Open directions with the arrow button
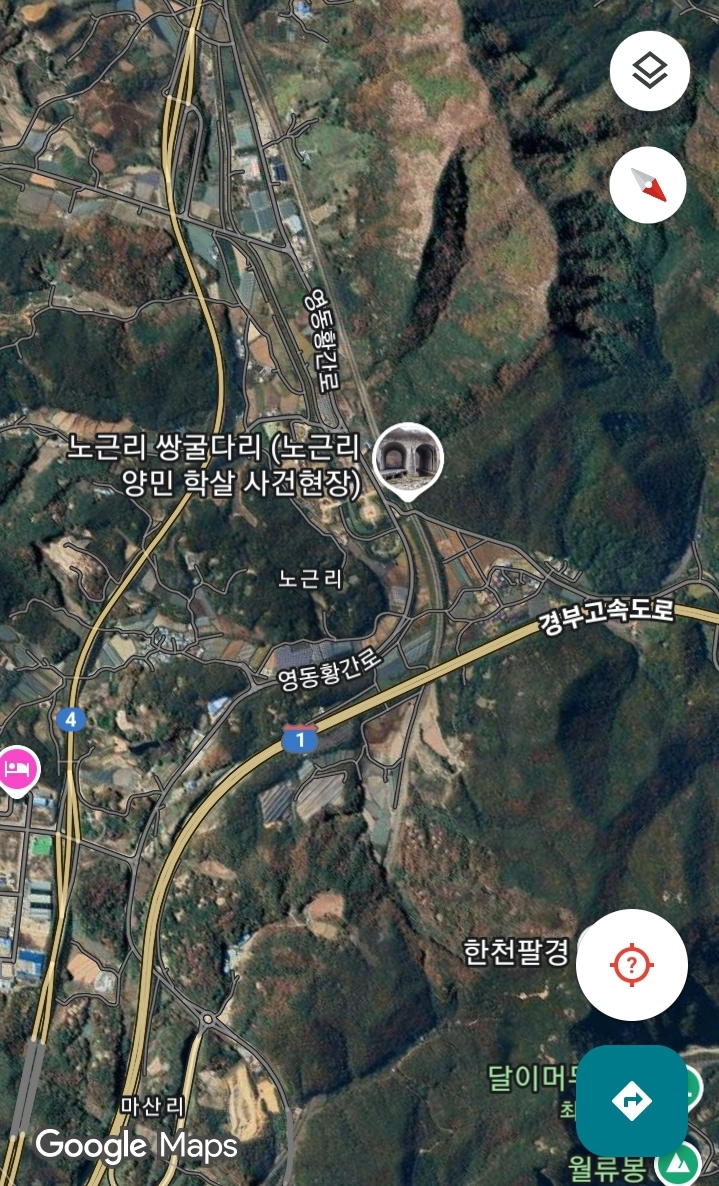This screenshot has height=1186, width=719. click(x=632, y=1101)
